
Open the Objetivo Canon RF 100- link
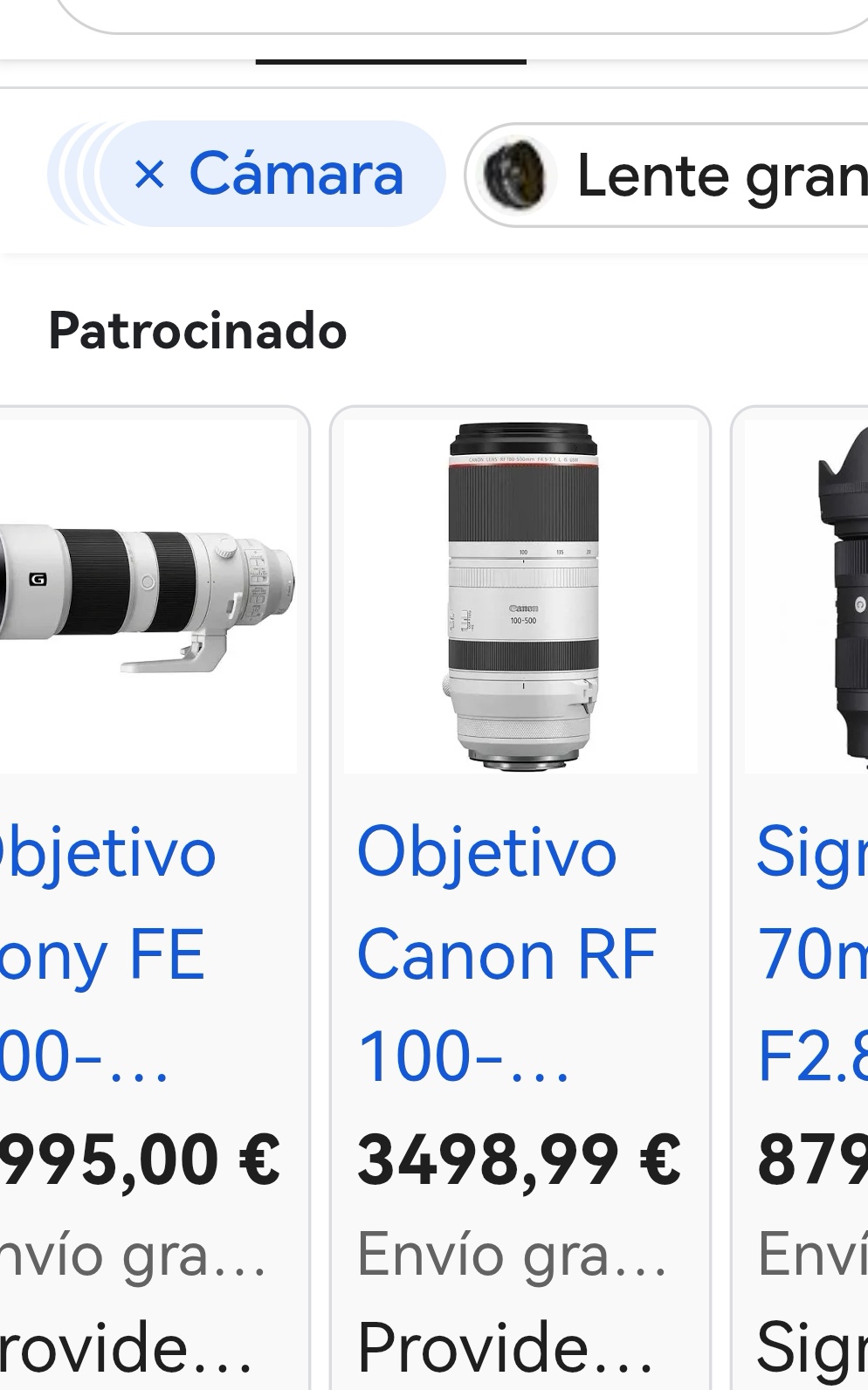tap(506, 954)
